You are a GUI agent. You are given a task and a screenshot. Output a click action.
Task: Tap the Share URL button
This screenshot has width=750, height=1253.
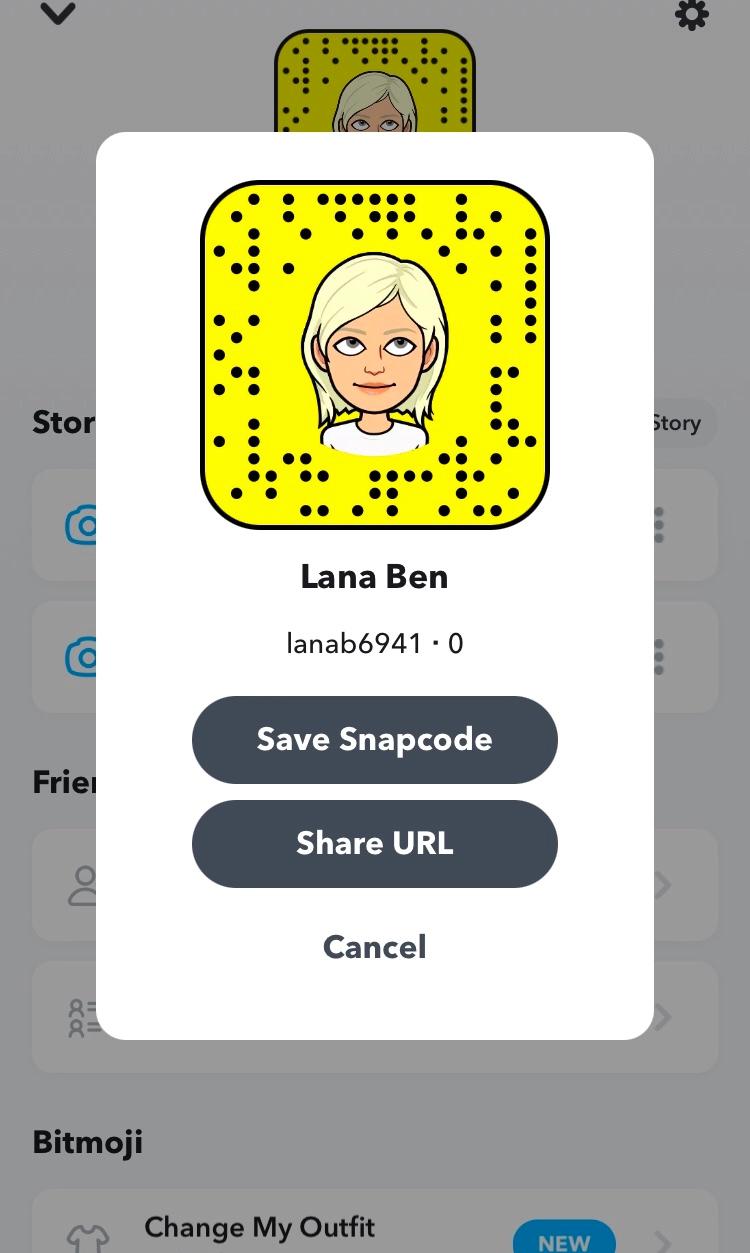pyautogui.click(x=374, y=844)
